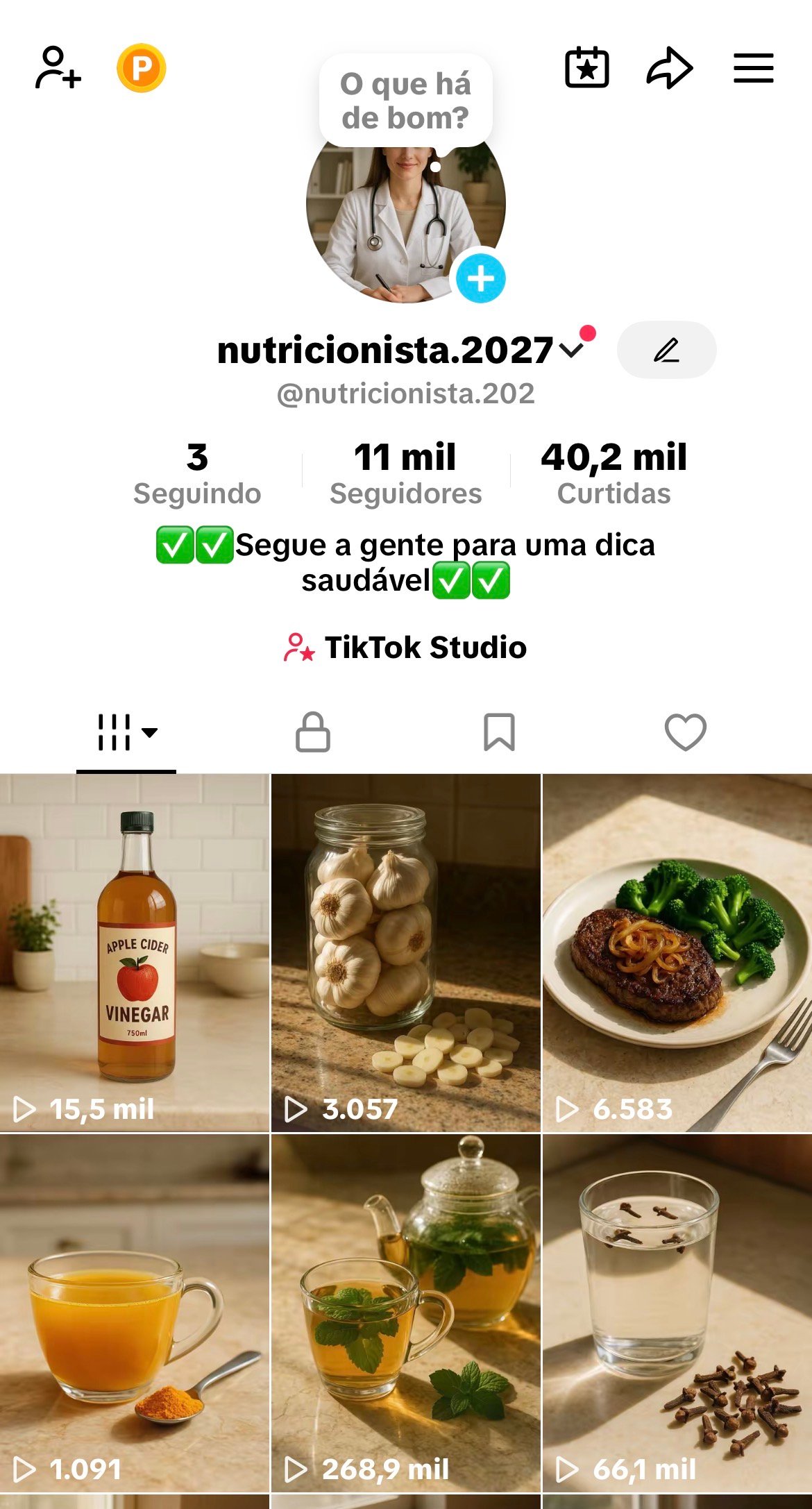812x1509 pixels.
Task: Open the hamburger menu
Action: point(754,68)
